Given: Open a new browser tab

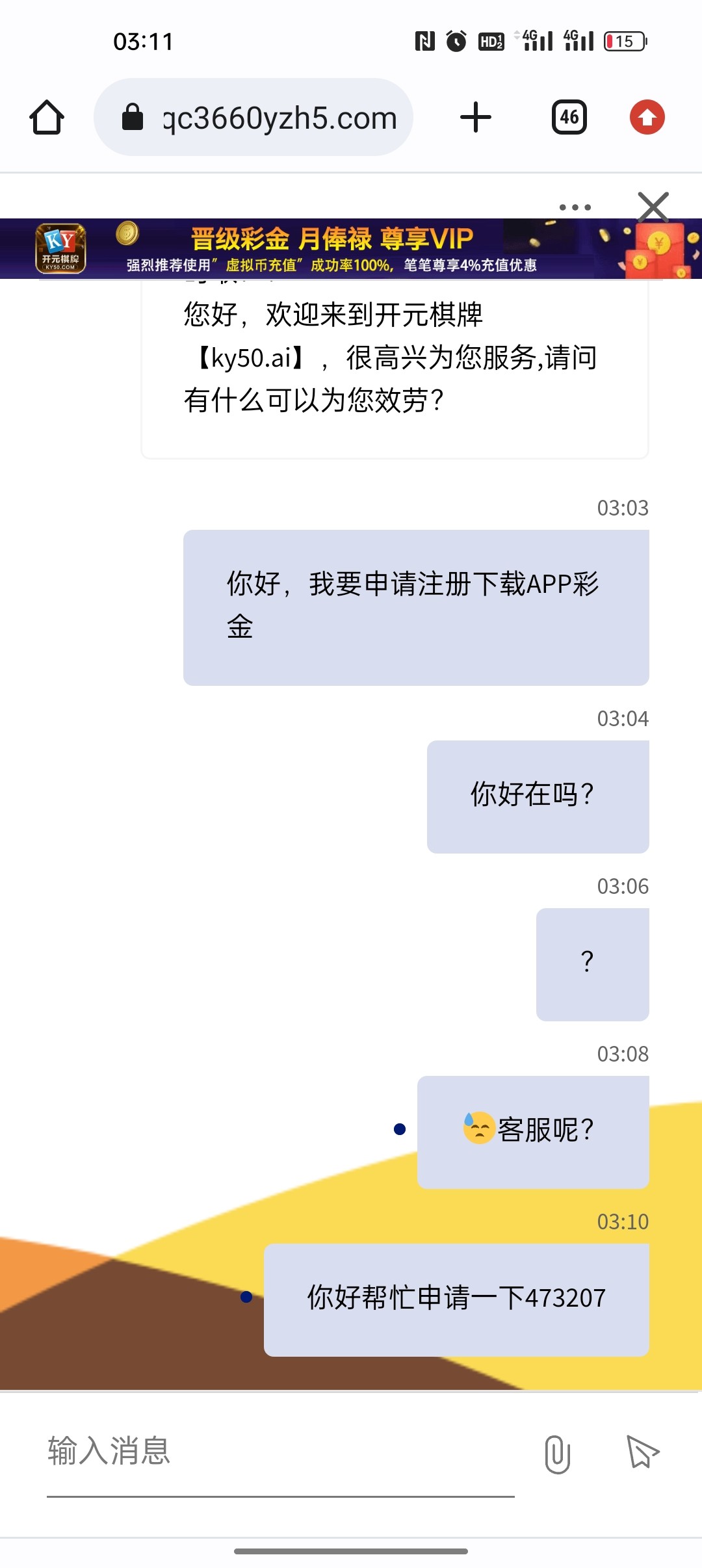Looking at the screenshot, I should pos(476,118).
